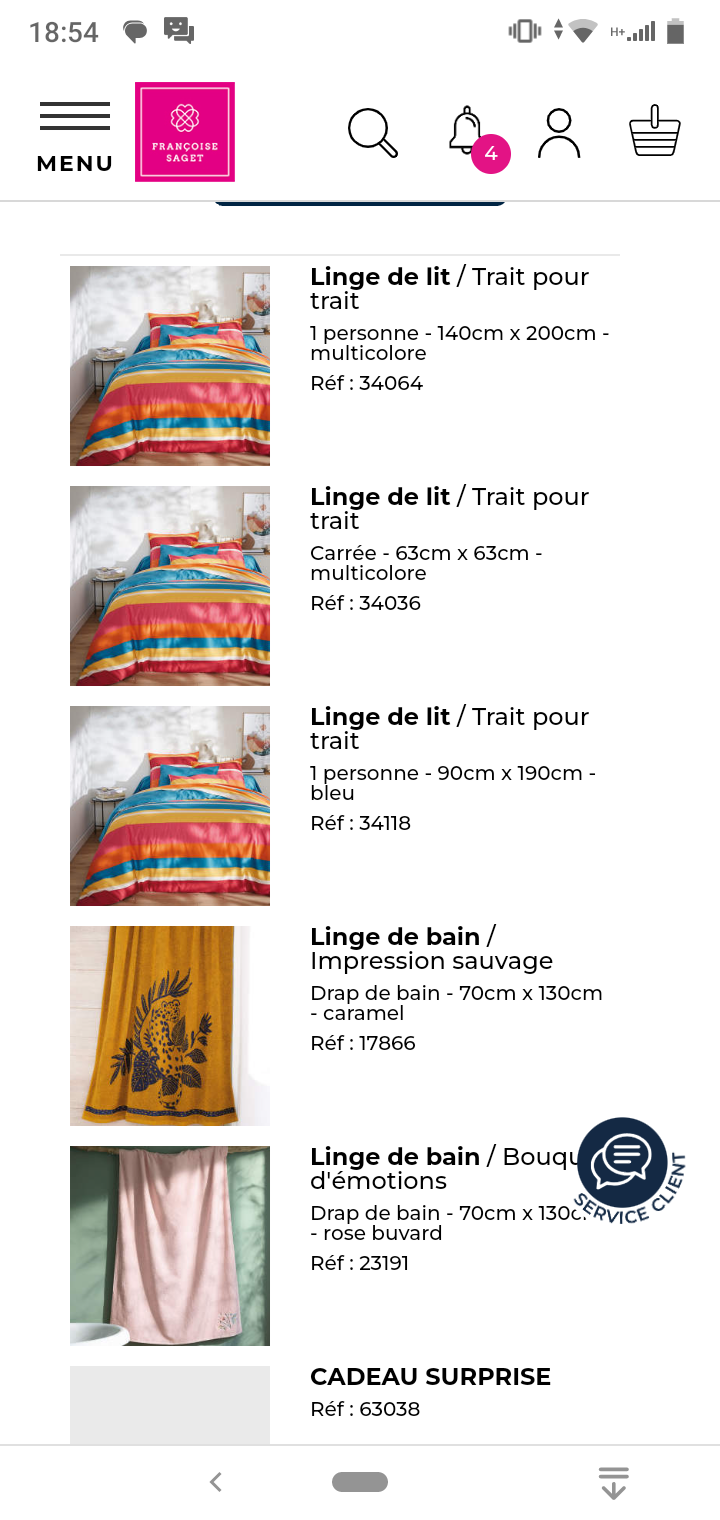Tap the Françoise Saget logo home link
This screenshot has height=1520, width=720.
click(185, 132)
